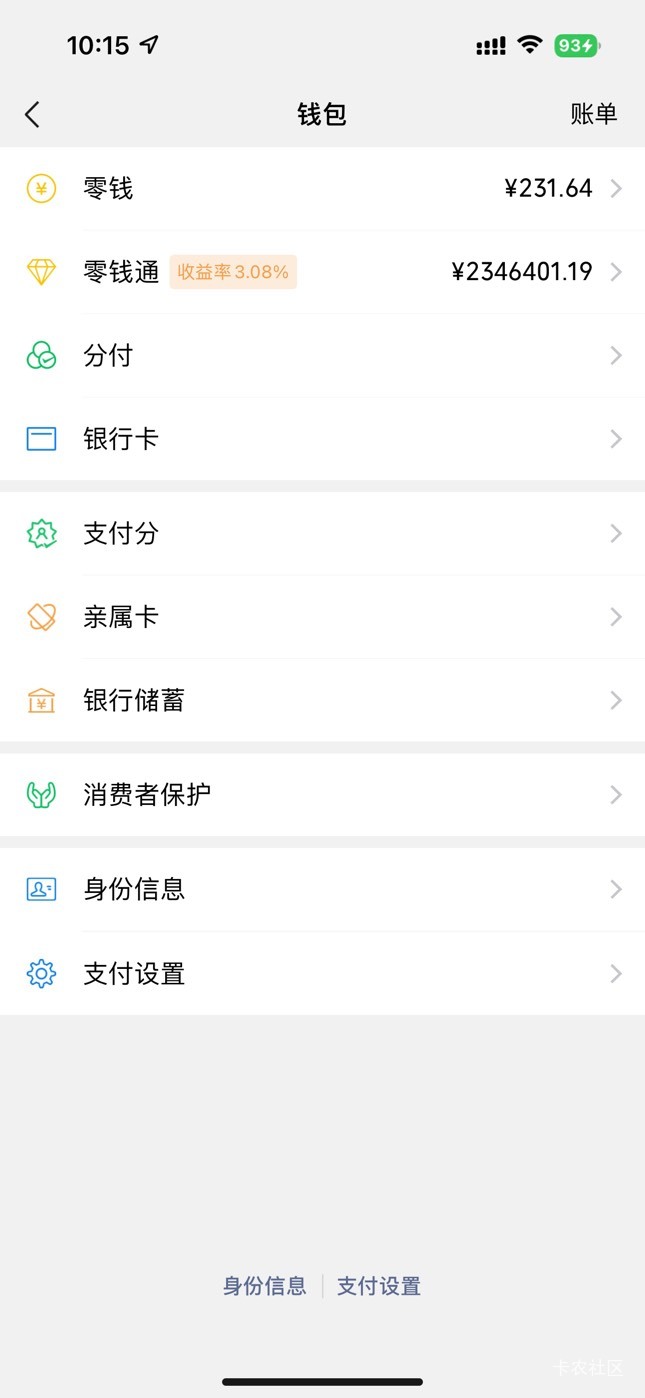Open the 支付设置 list row
Viewport: 645px width, 1398px height.
322,973
